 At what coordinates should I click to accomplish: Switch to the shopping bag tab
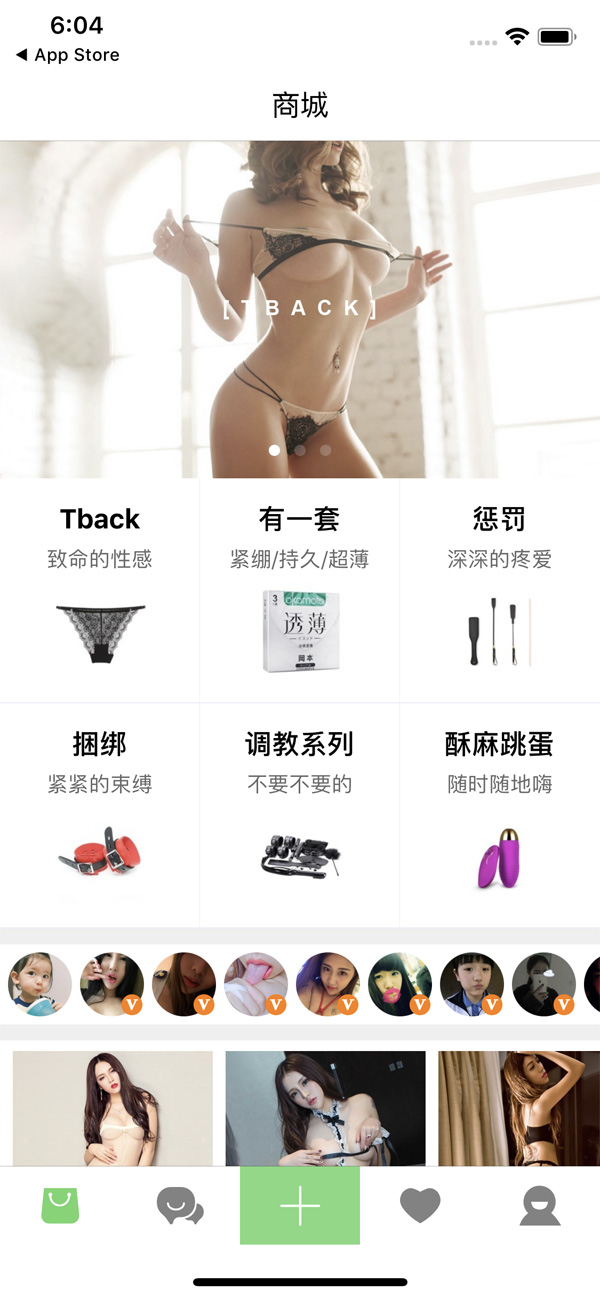(60, 1205)
